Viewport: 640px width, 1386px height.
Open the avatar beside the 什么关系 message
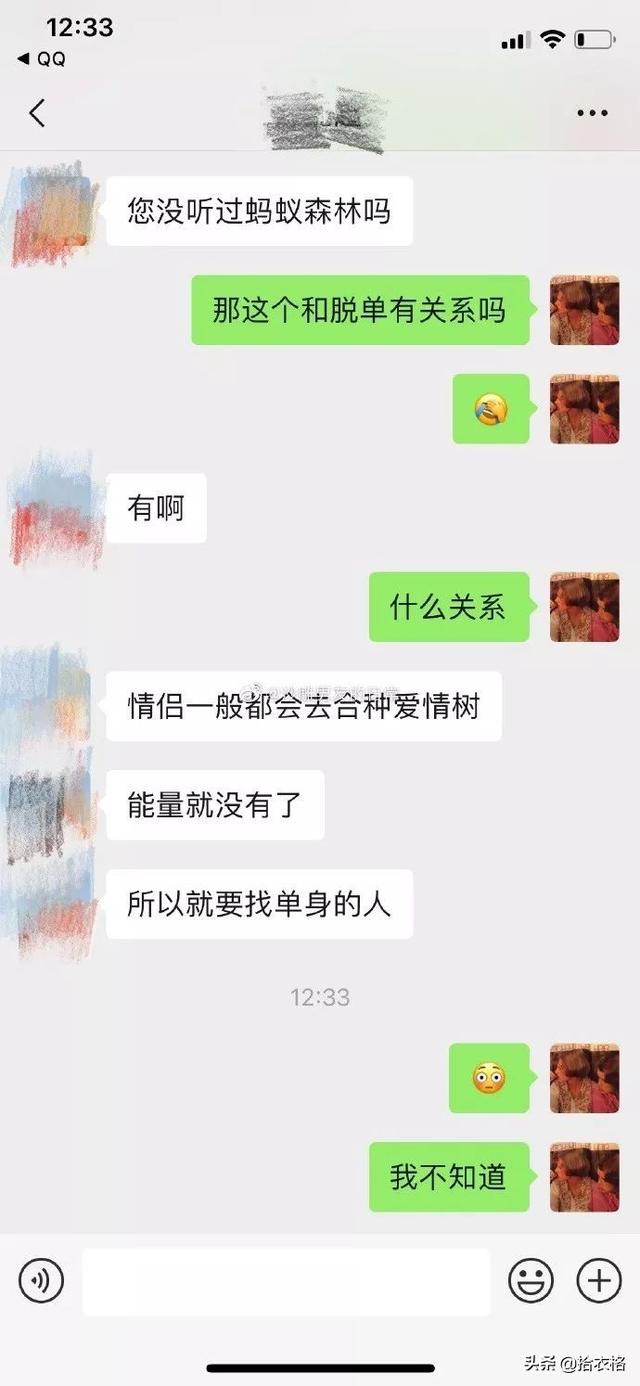[584, 607]
